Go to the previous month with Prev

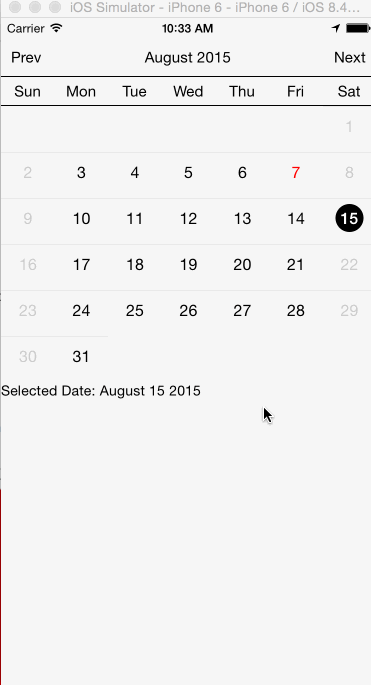(x=26, y=58)
